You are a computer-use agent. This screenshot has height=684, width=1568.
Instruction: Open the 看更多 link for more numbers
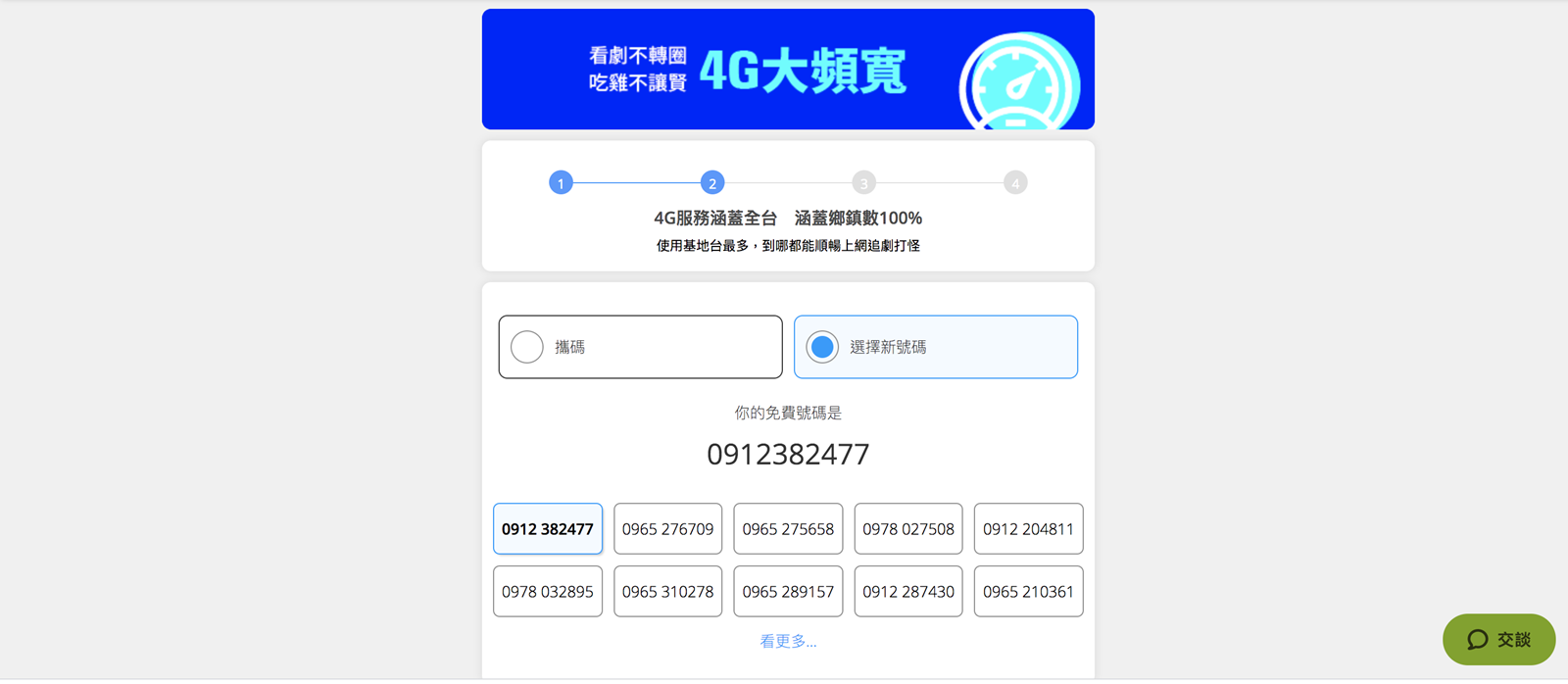click(x=788, y=641)
